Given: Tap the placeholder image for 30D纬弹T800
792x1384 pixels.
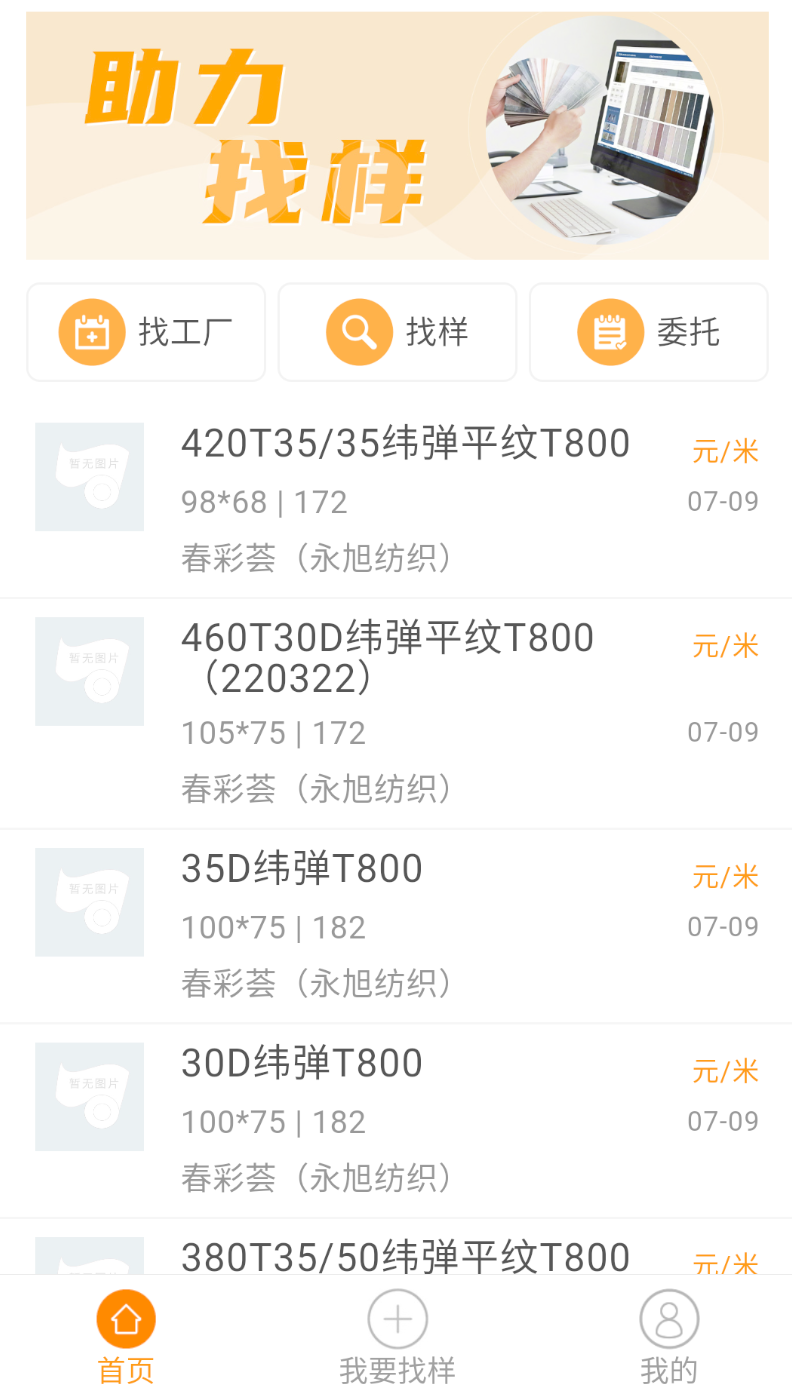Looking at the screenshot, I should point(89,1096).
